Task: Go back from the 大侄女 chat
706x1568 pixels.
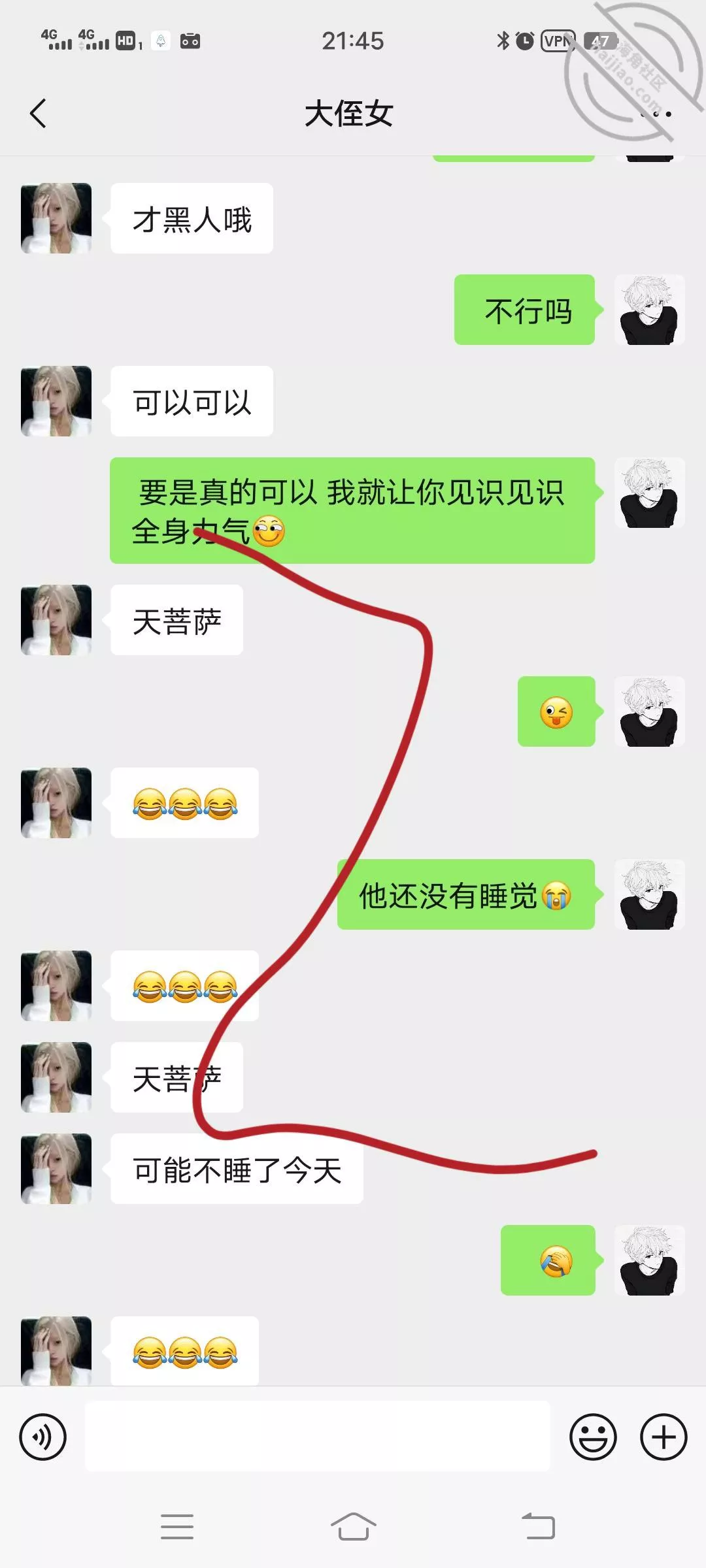Action: click(x=39, y=114)
